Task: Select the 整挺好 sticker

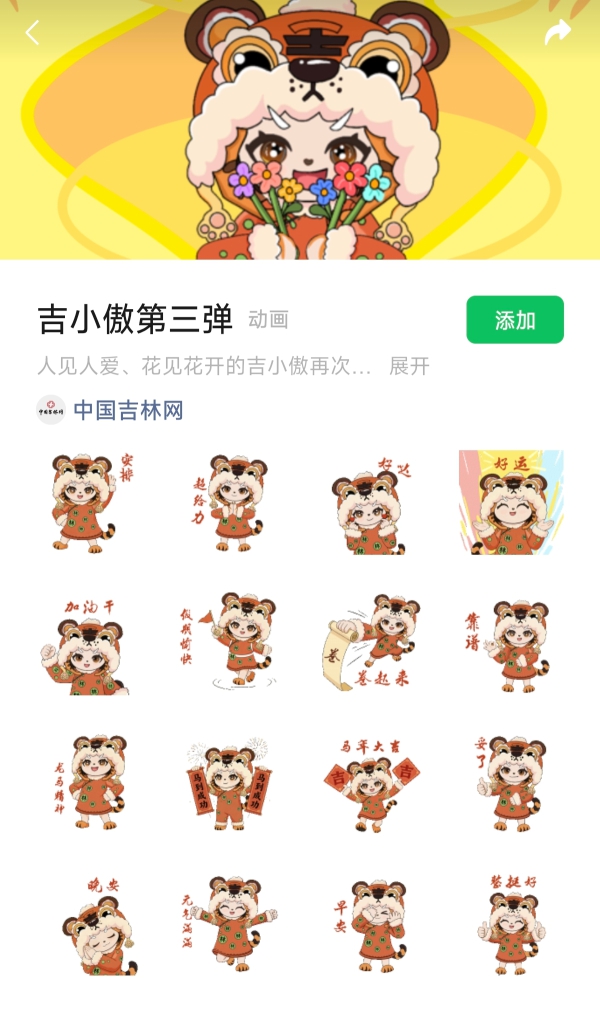Action: (x=511, y=925)
